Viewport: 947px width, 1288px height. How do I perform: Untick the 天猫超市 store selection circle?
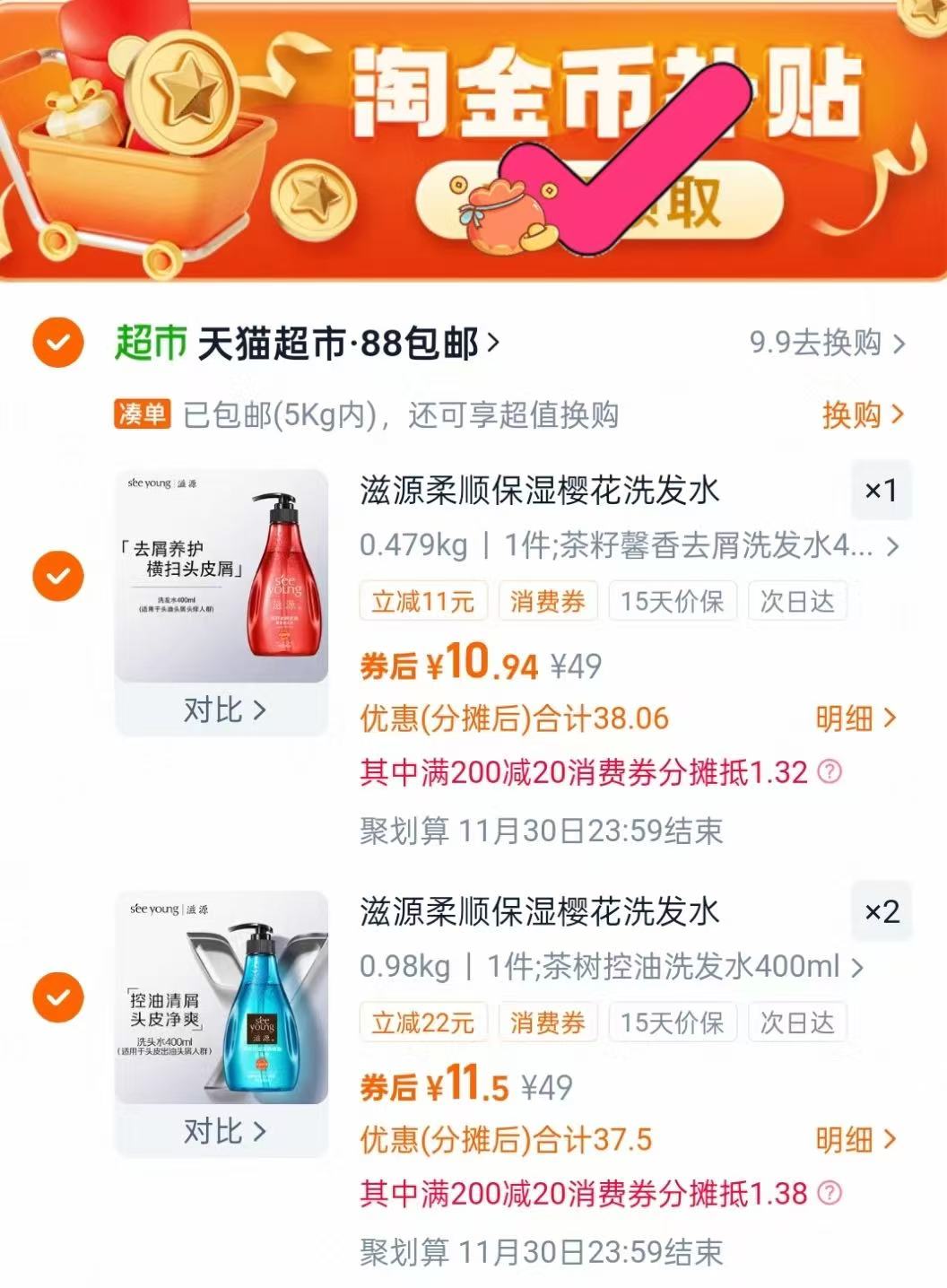click(x=57, y=343)
